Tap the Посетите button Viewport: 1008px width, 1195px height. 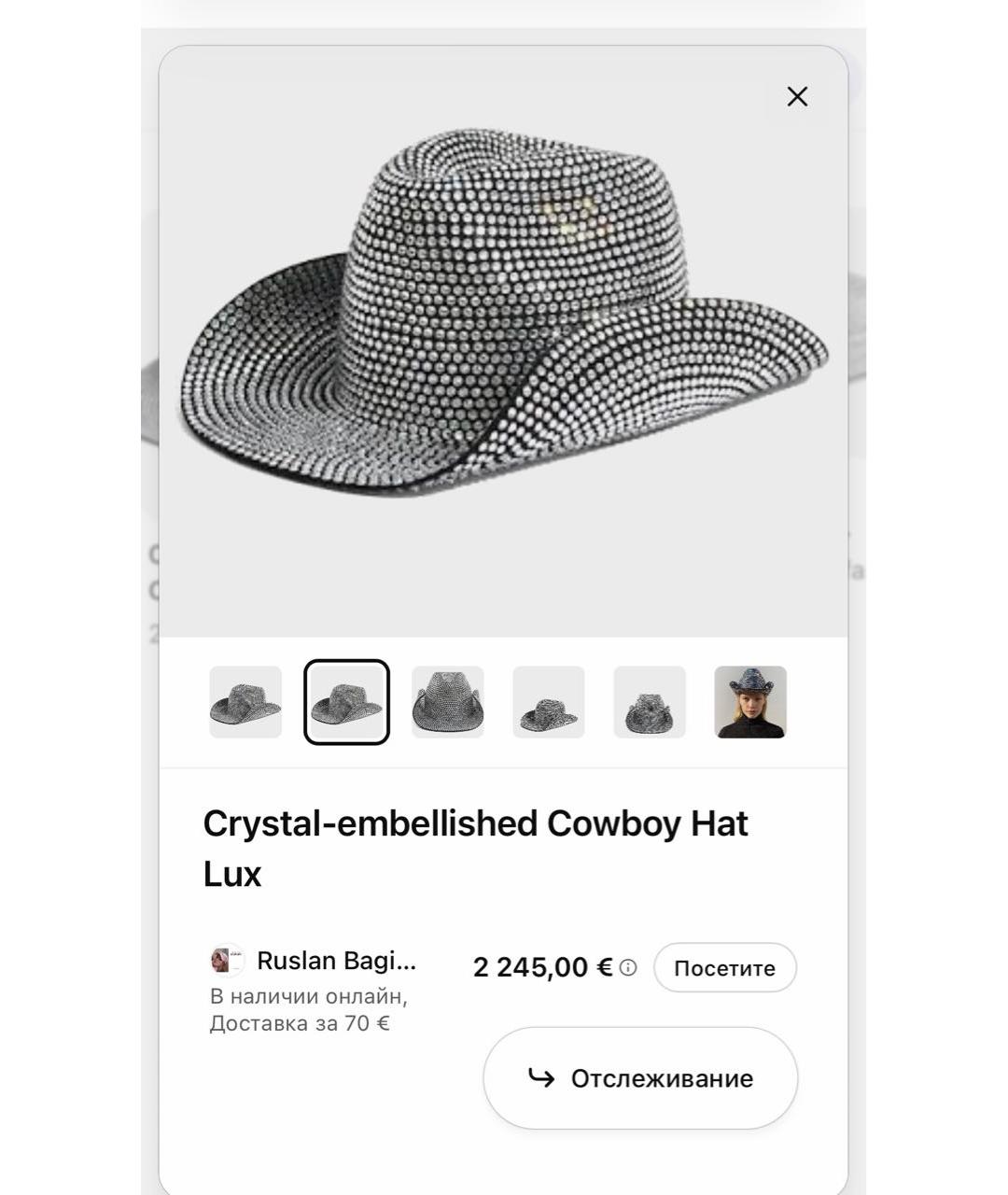pos(724,967)
